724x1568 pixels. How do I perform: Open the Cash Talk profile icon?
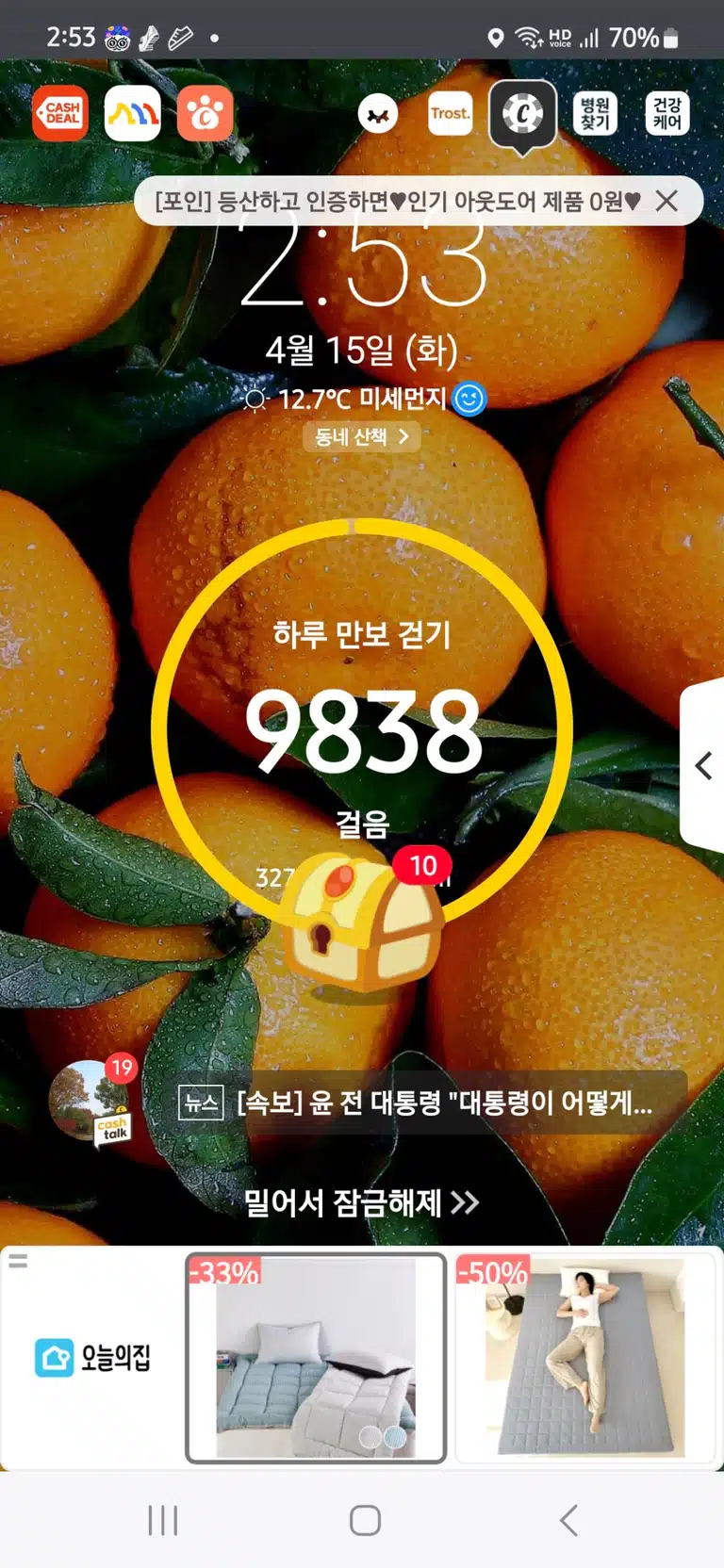pyautogui.click(x=90, y=1101)
